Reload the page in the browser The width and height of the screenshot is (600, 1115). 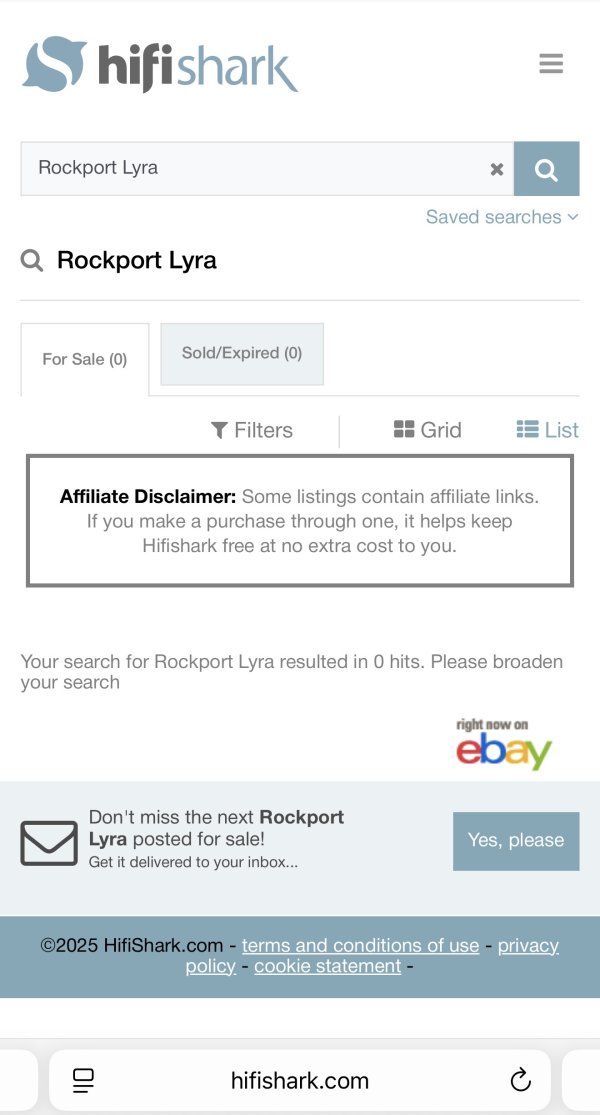click(x=520, y=1080)
